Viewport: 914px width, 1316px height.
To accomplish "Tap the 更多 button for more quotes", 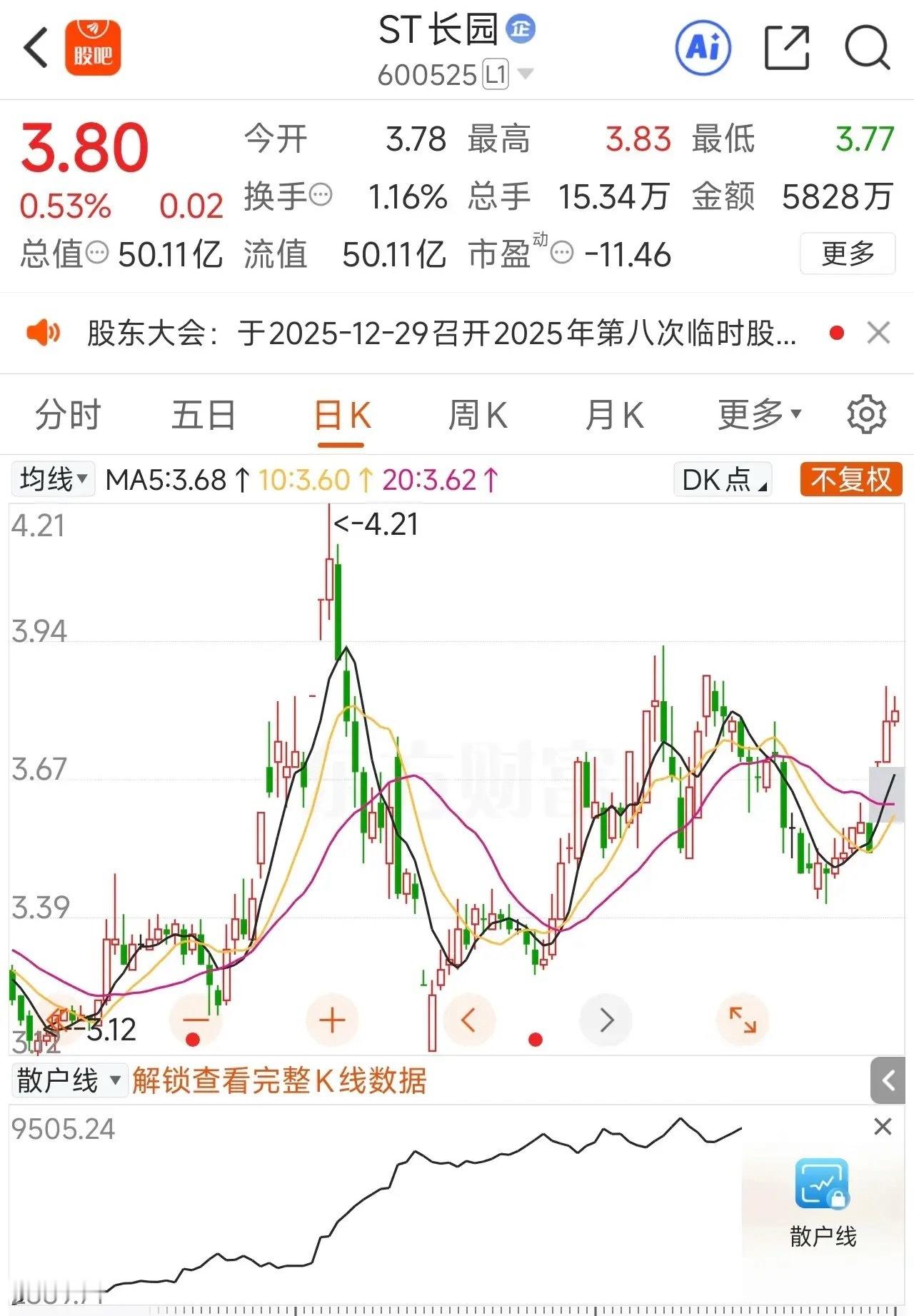I will coord(848,255).
